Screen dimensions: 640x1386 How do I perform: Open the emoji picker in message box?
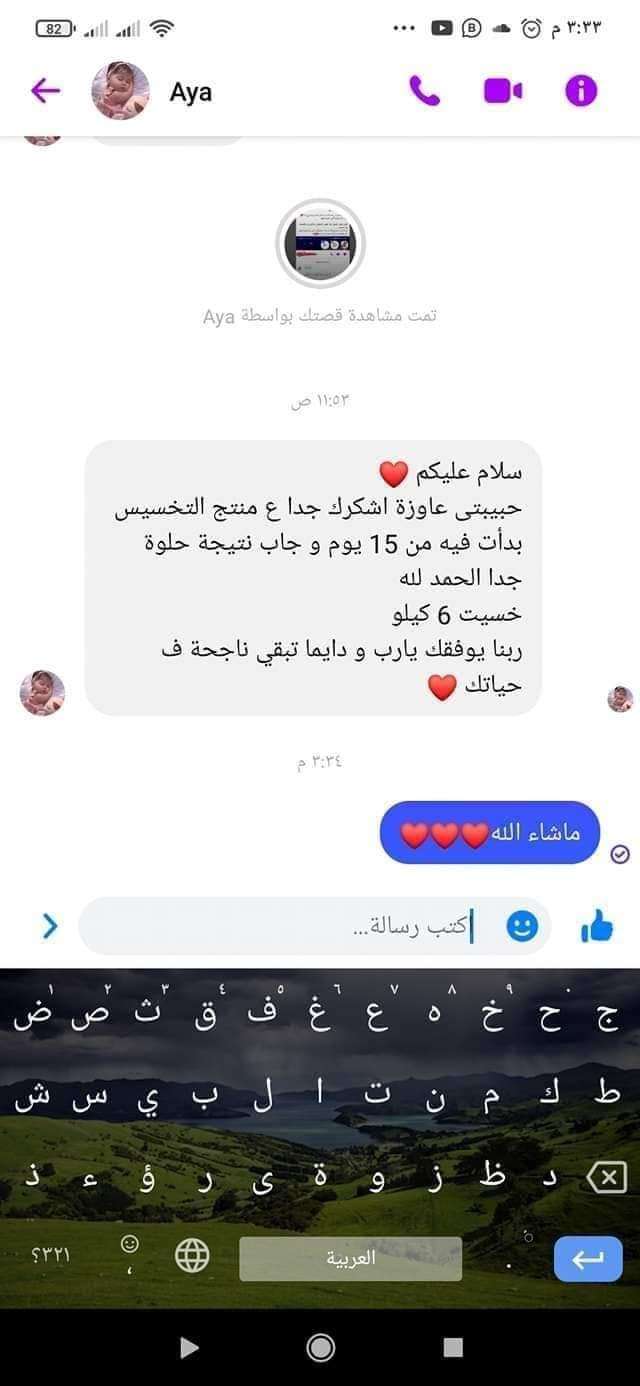pyautogui.click(x=522, y=927)
